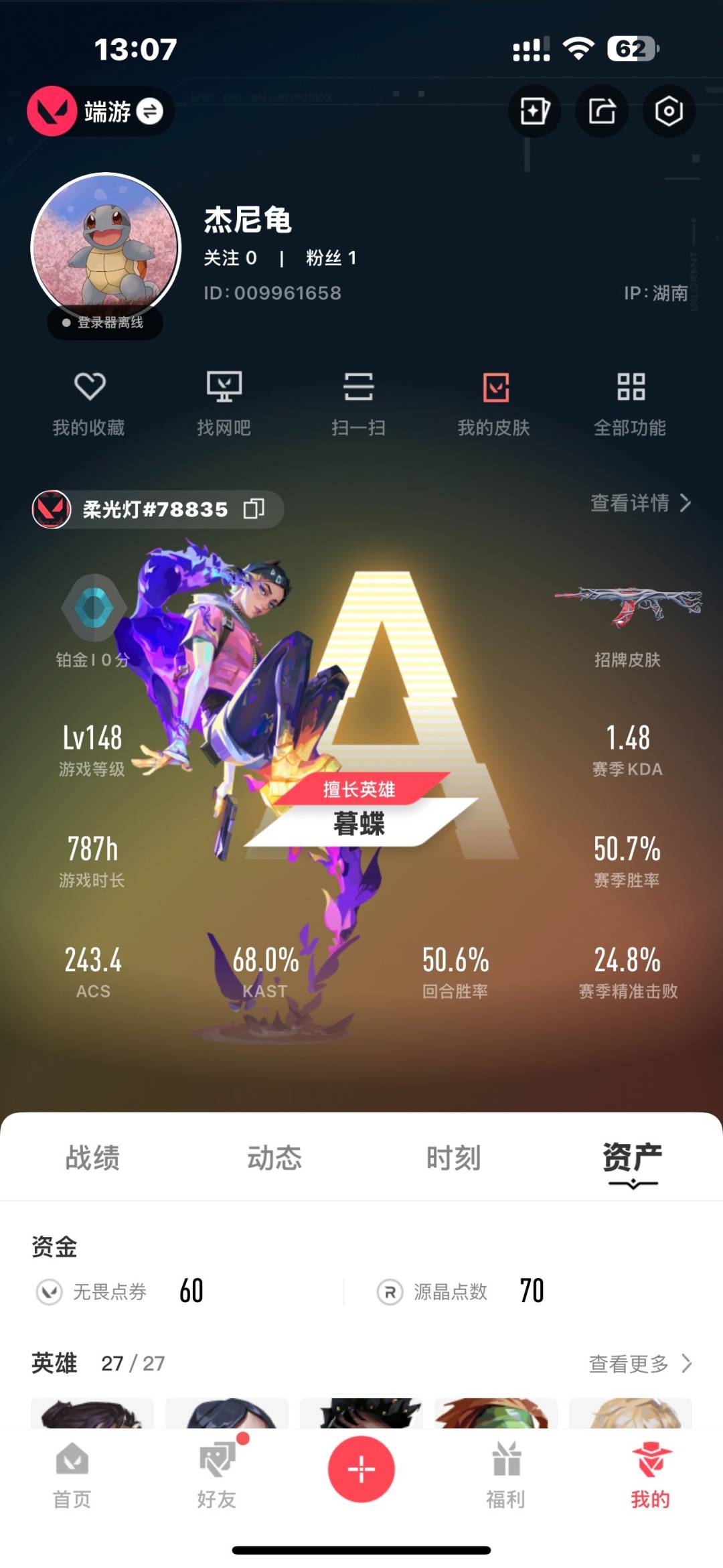Tap 查看更多 for heroes
Viewport: 723px width, 1568px height.
point(639,1363)
